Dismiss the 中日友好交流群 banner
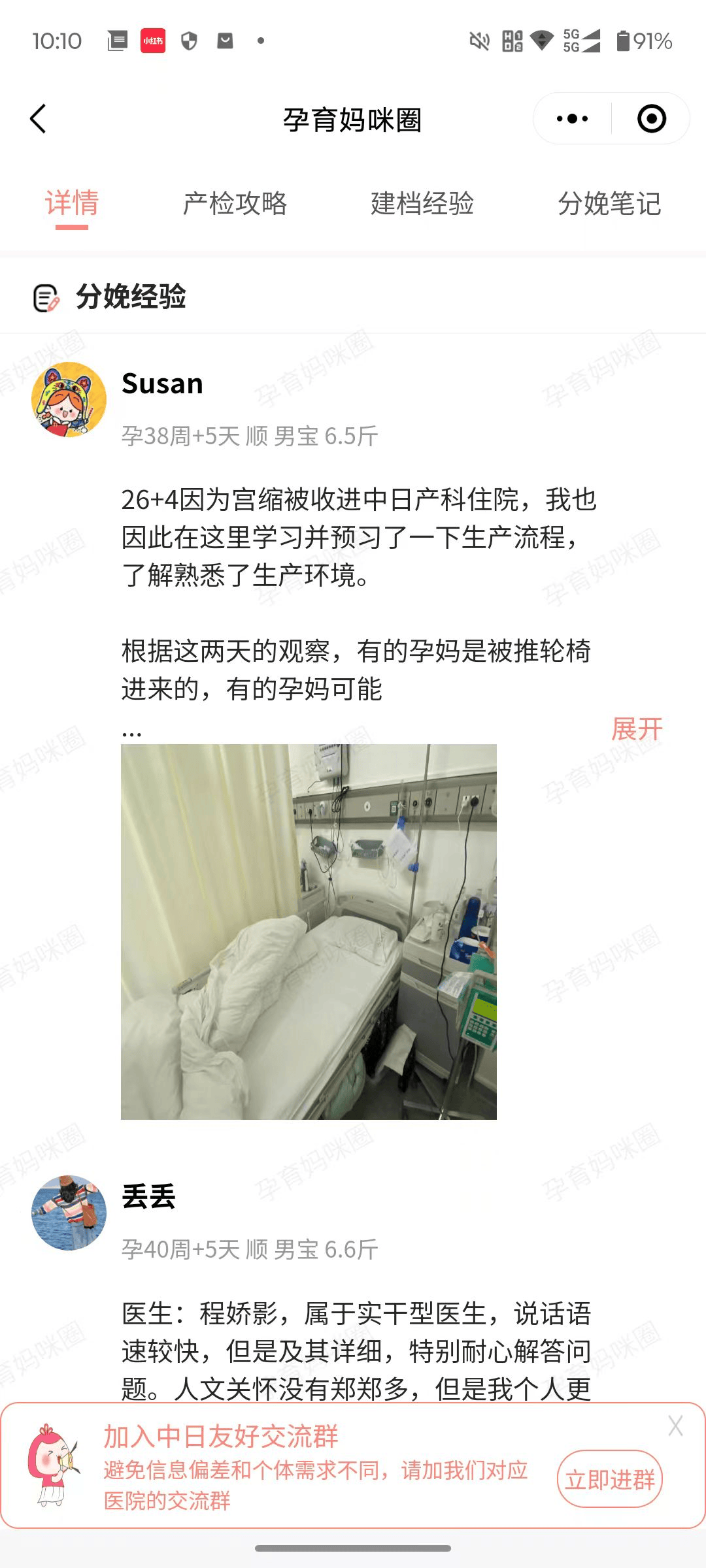706x1568 pixels. click(x=675, y=1426)
